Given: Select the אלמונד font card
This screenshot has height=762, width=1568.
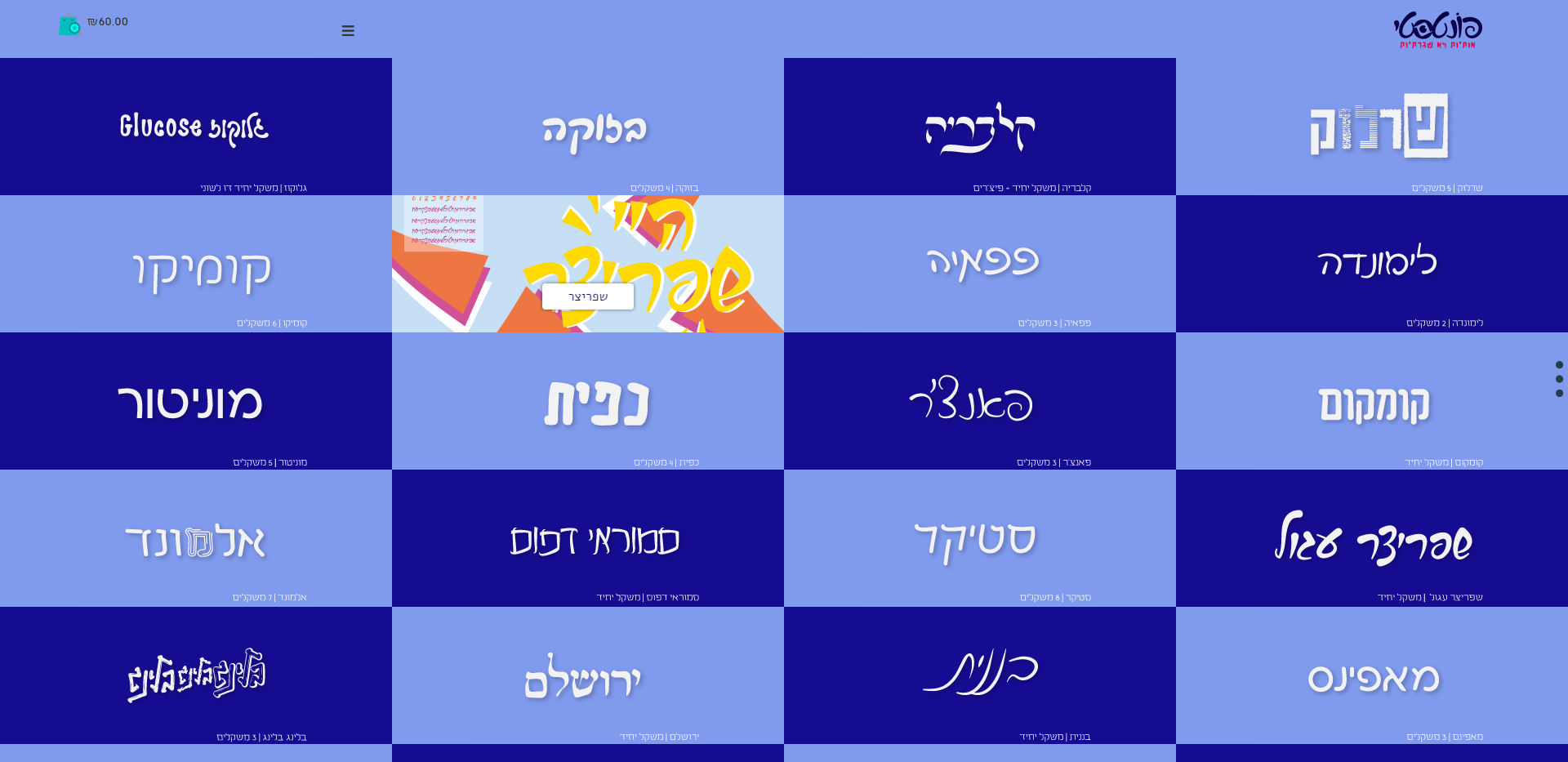Looking at the screenshot, I should tap(196, 538).
